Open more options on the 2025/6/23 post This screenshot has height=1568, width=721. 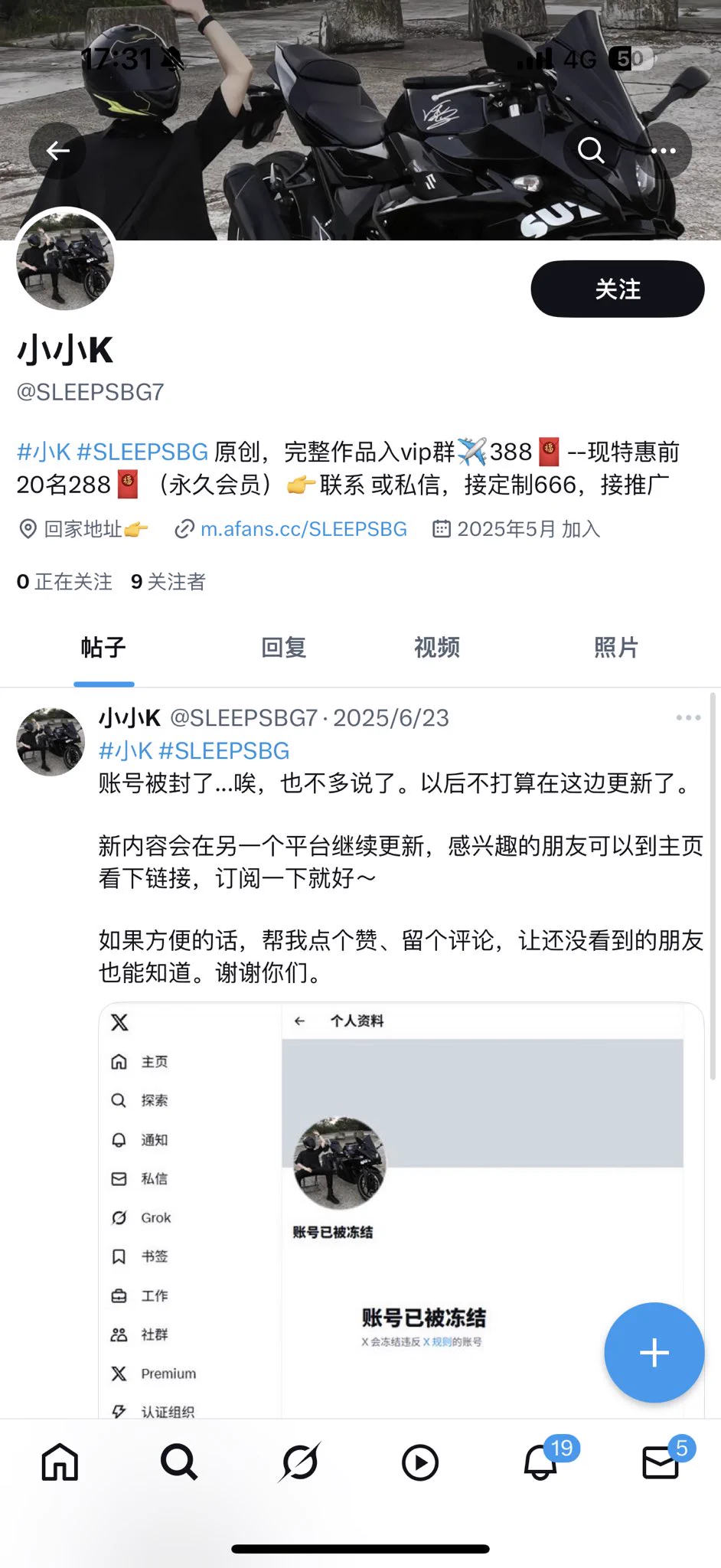(688, 718)
